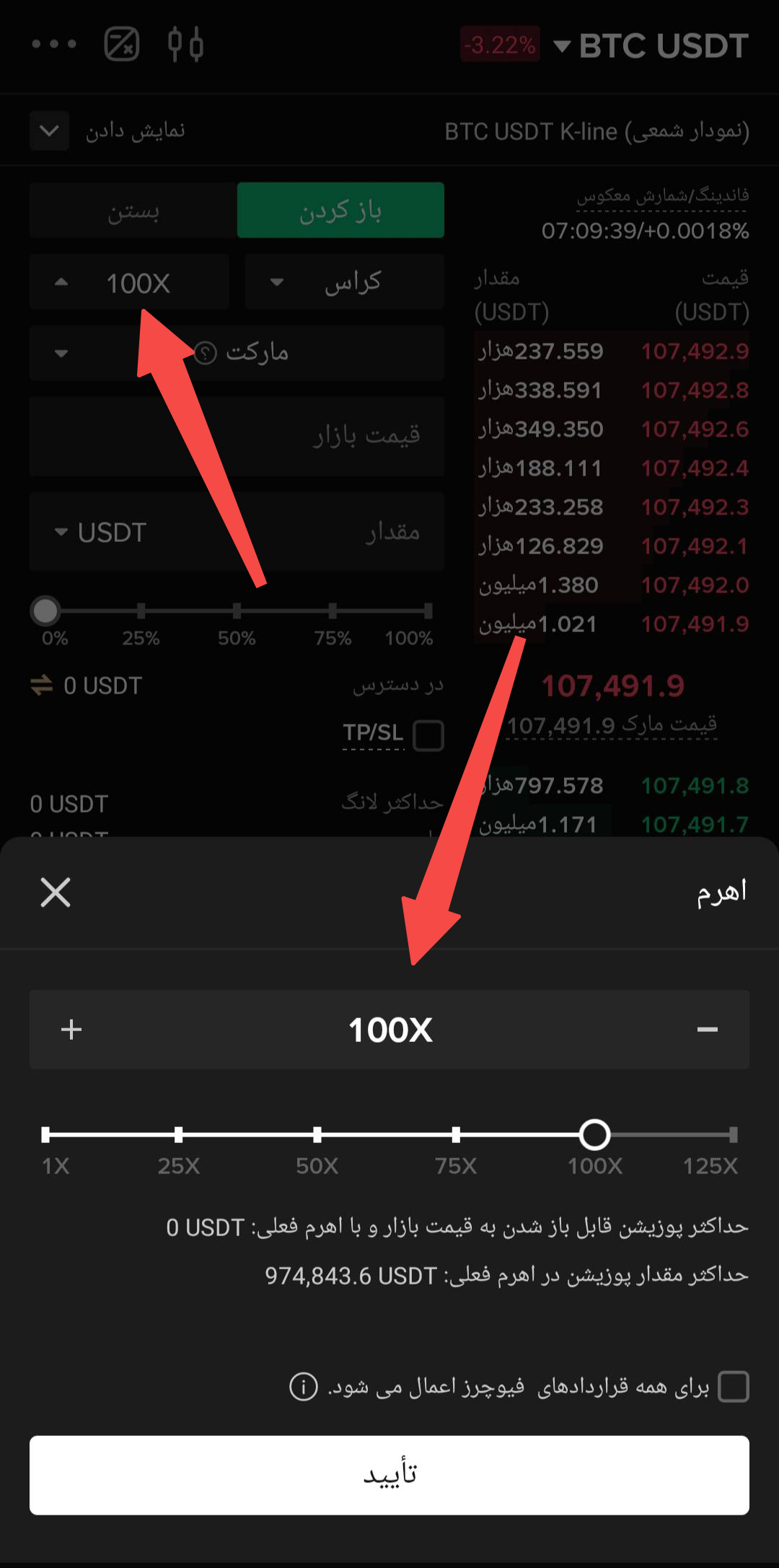Open info about applying to all futures

(304, 1386)
